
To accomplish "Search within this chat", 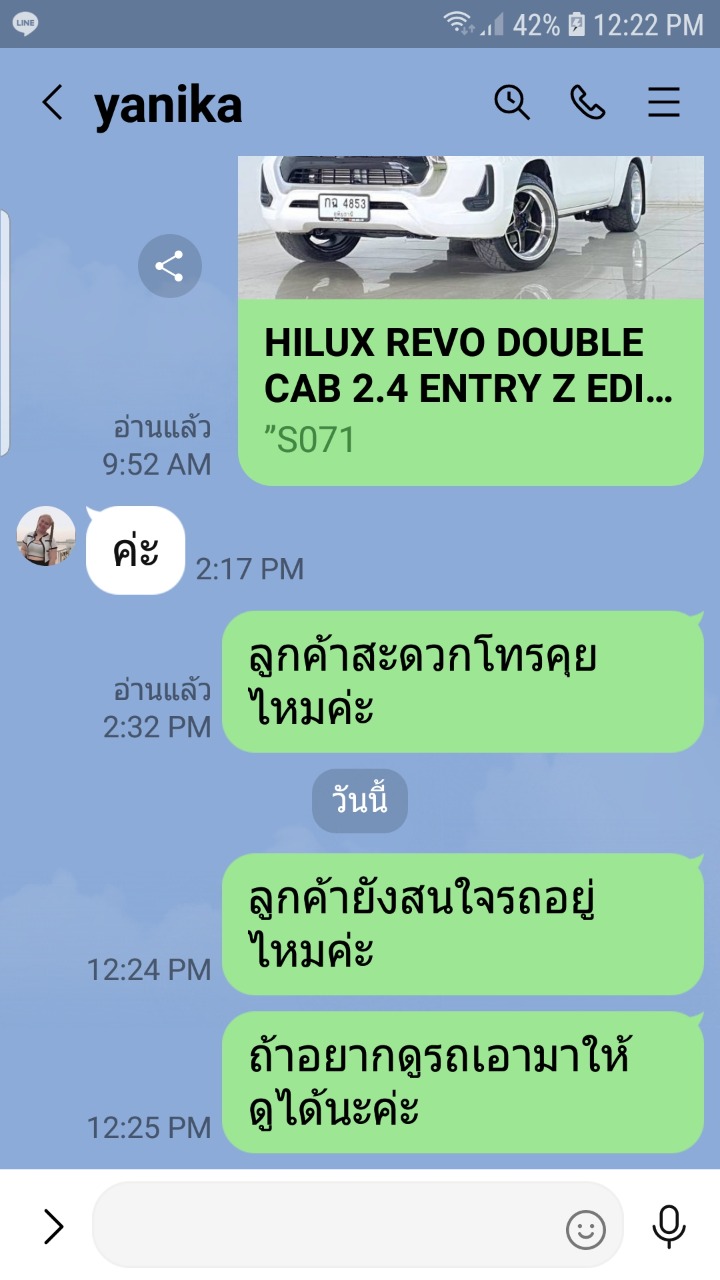I will (512, 102).
